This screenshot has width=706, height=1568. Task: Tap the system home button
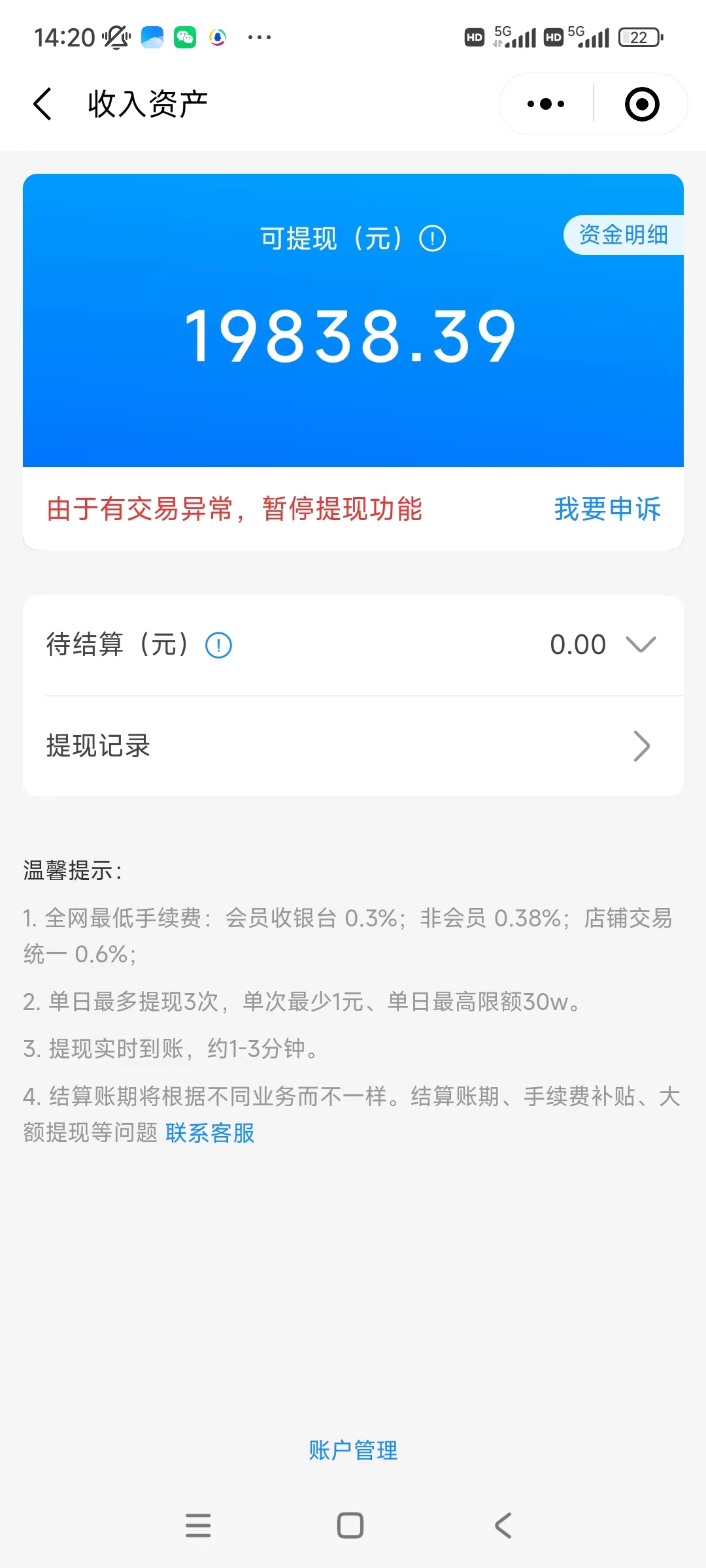(350, 1526)
